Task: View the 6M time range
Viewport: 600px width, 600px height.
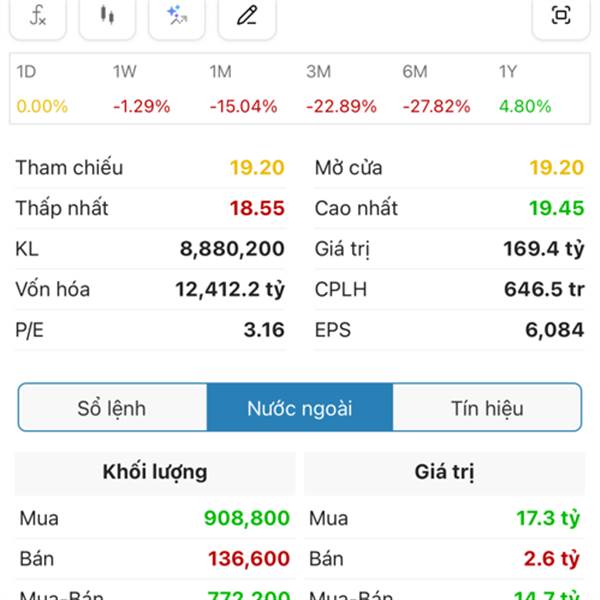Action: [436, 89]
